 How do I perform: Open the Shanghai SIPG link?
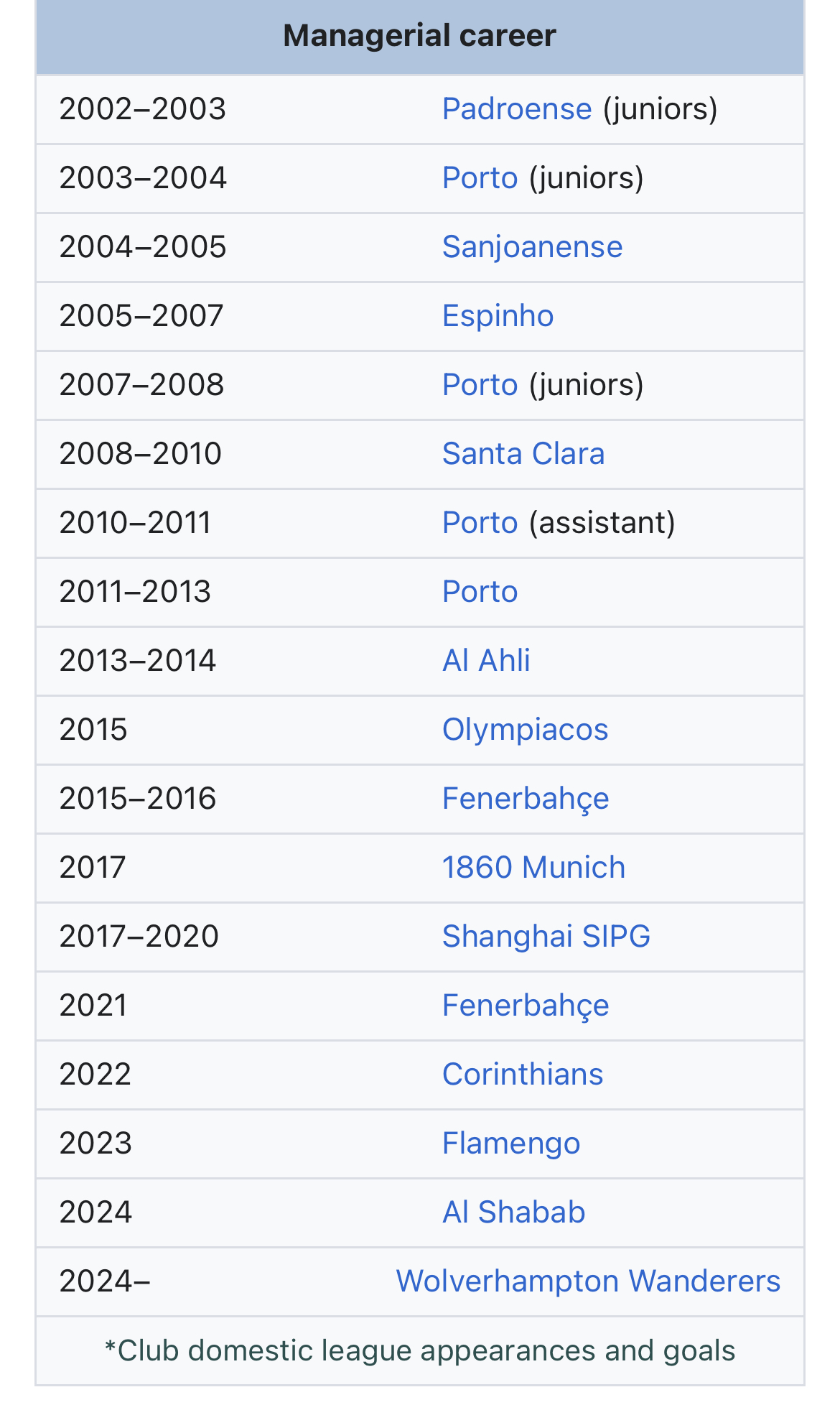546,937
